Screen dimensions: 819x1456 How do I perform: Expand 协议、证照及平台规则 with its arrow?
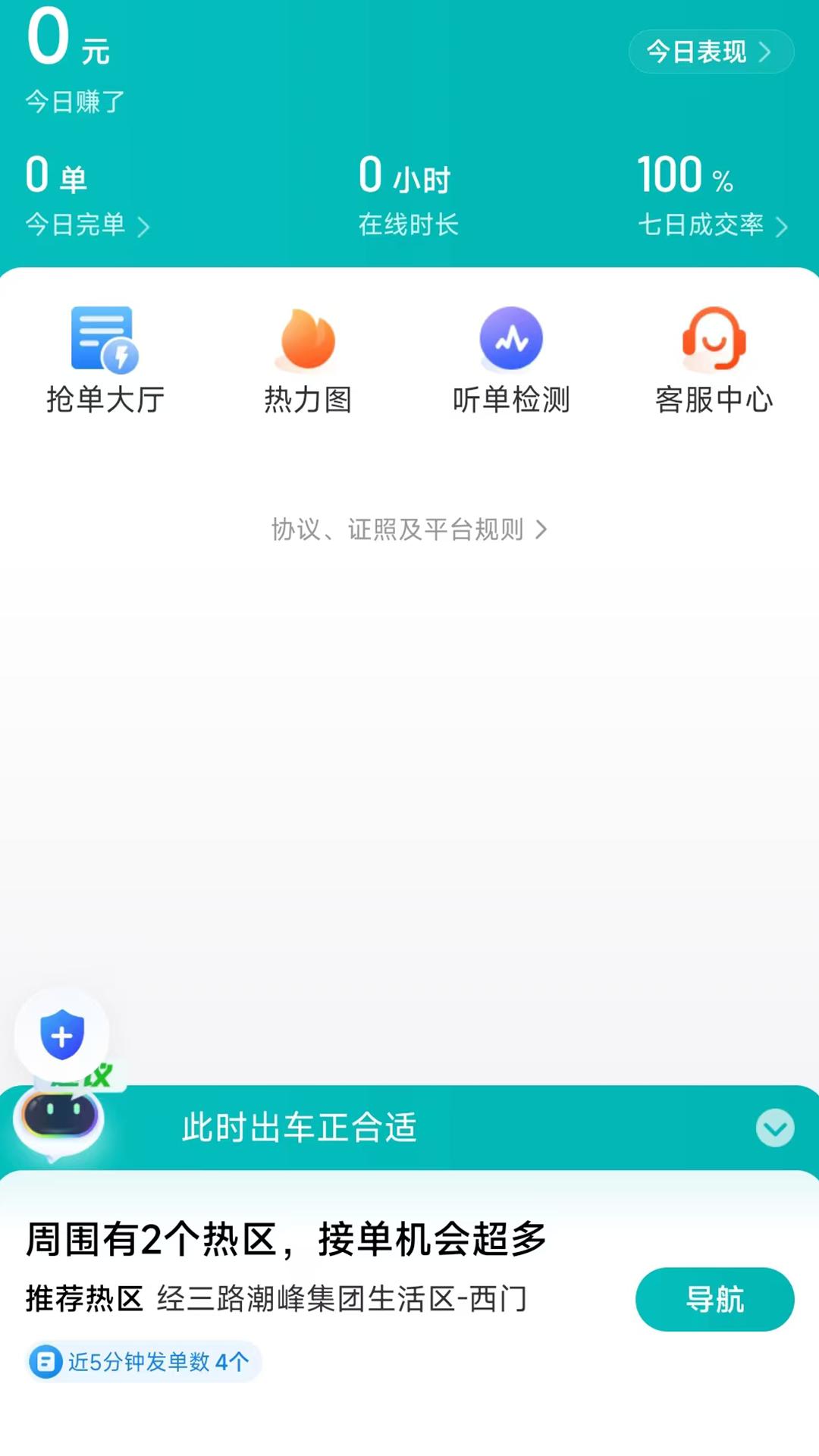tap(541, 531)
